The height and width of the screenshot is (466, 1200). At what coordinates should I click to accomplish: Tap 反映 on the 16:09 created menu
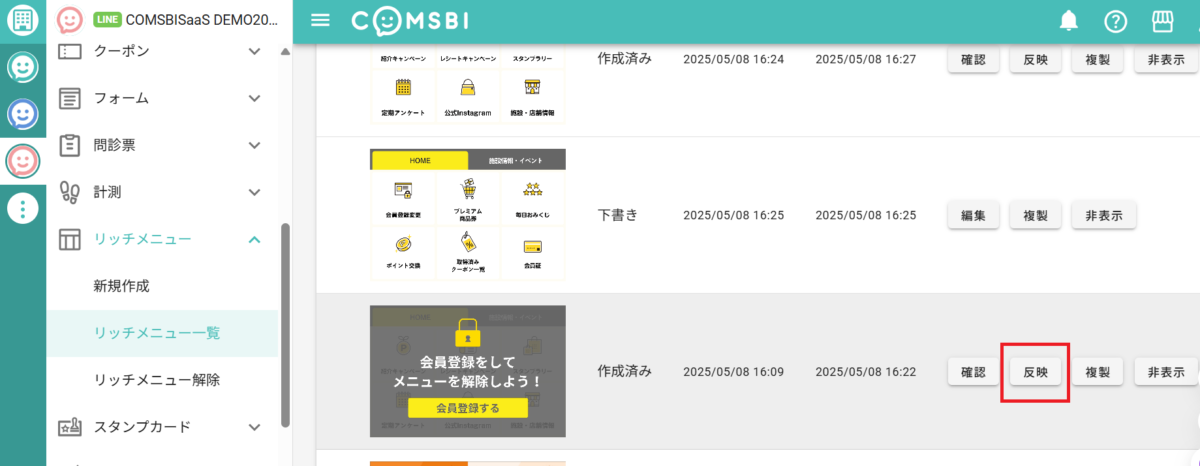coord(1035,372)
